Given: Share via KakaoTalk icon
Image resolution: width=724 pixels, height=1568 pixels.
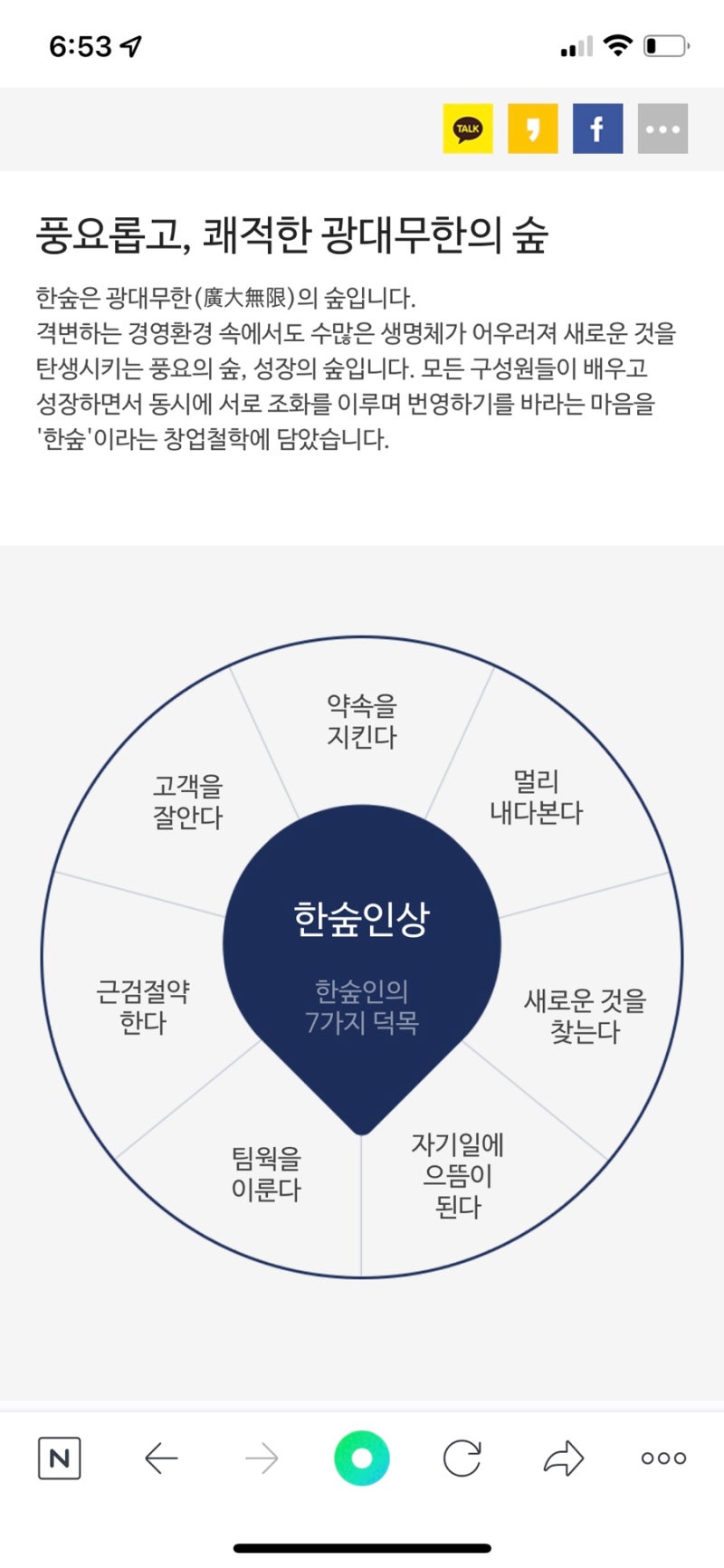Looking at the screenshot, I should (468, 129).
